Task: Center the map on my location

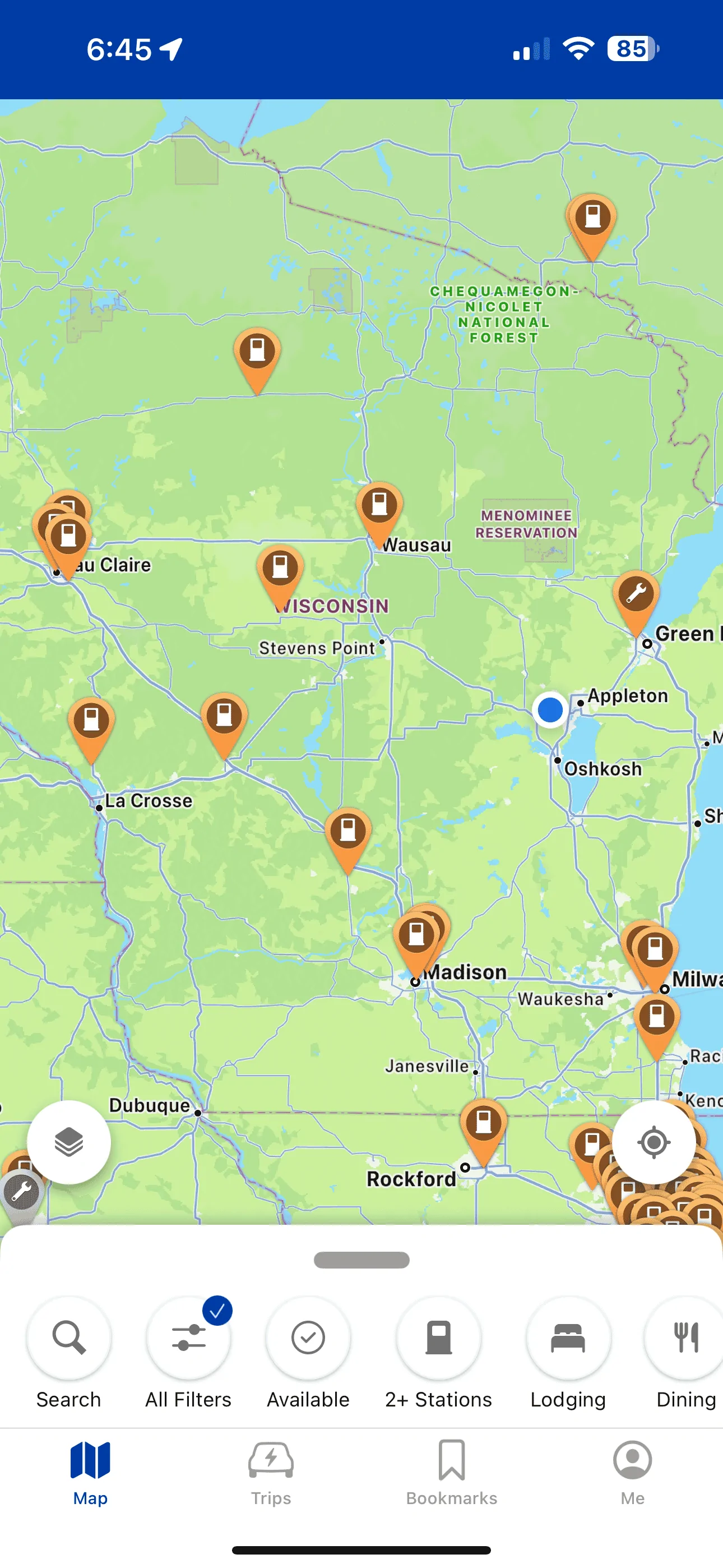Action: (x=654, y=1142)
